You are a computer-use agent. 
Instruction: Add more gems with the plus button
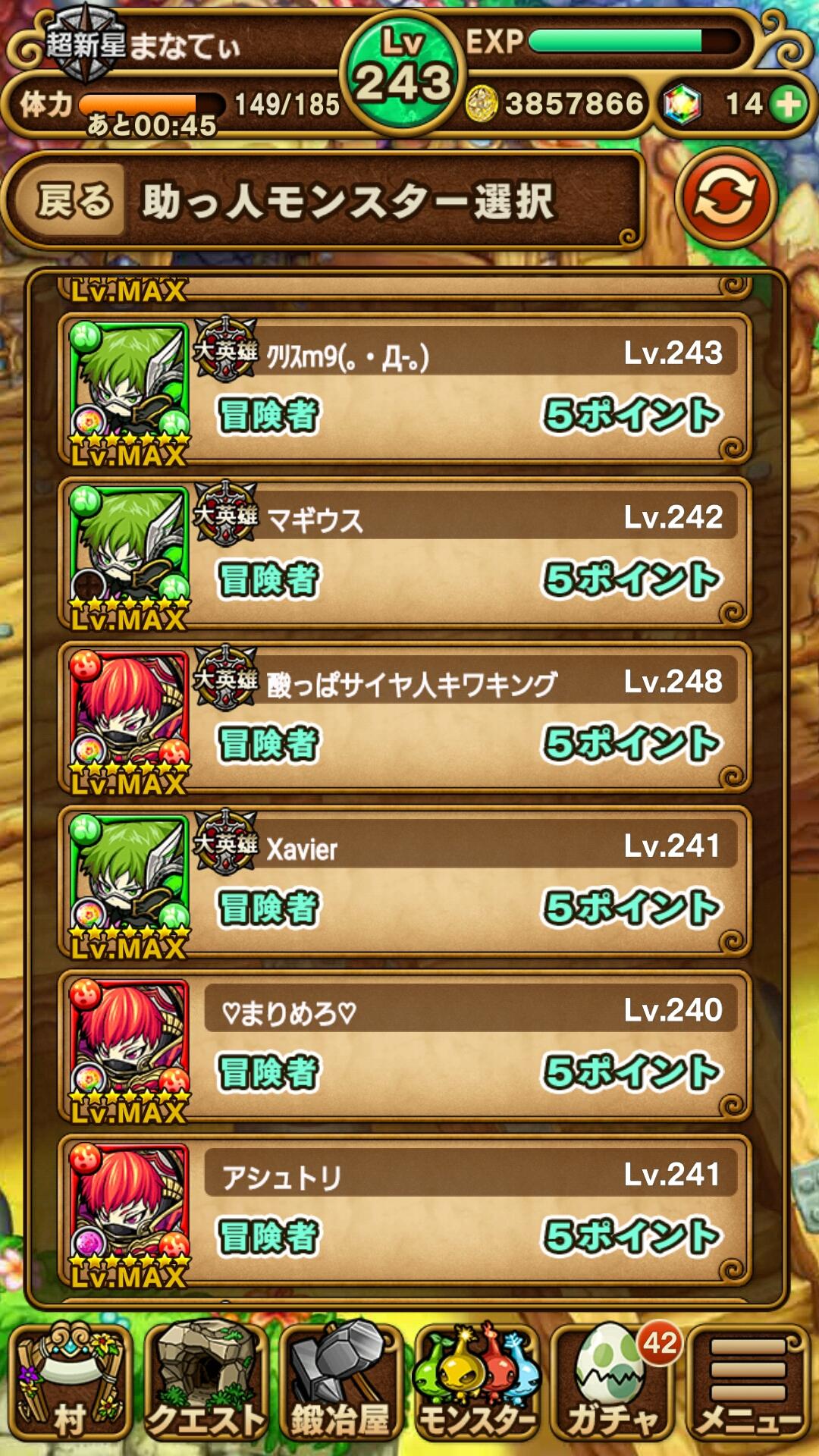tap(789, 104)
